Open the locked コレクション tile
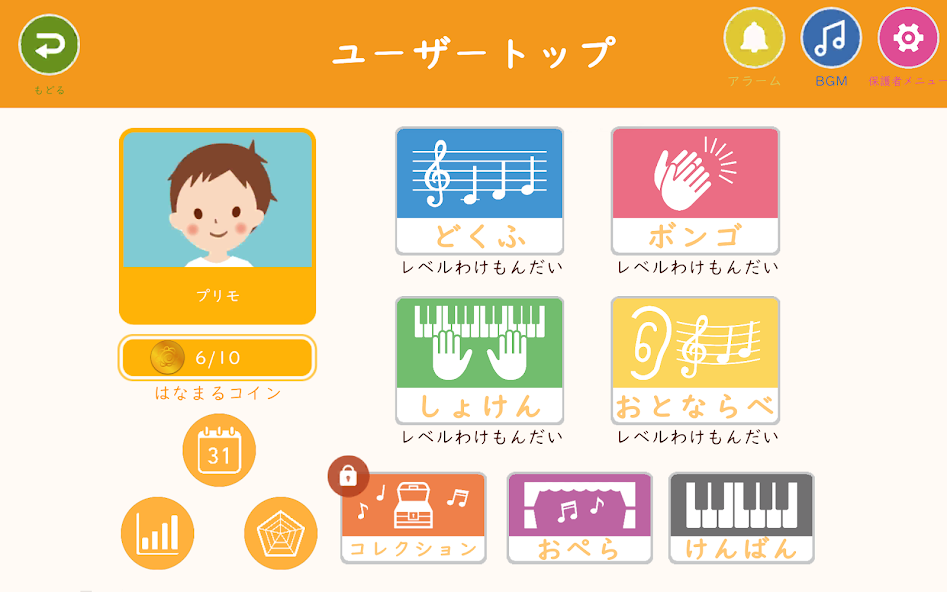Image resolution: width=947 pixels, height=592 pixels. click(413, 518)
